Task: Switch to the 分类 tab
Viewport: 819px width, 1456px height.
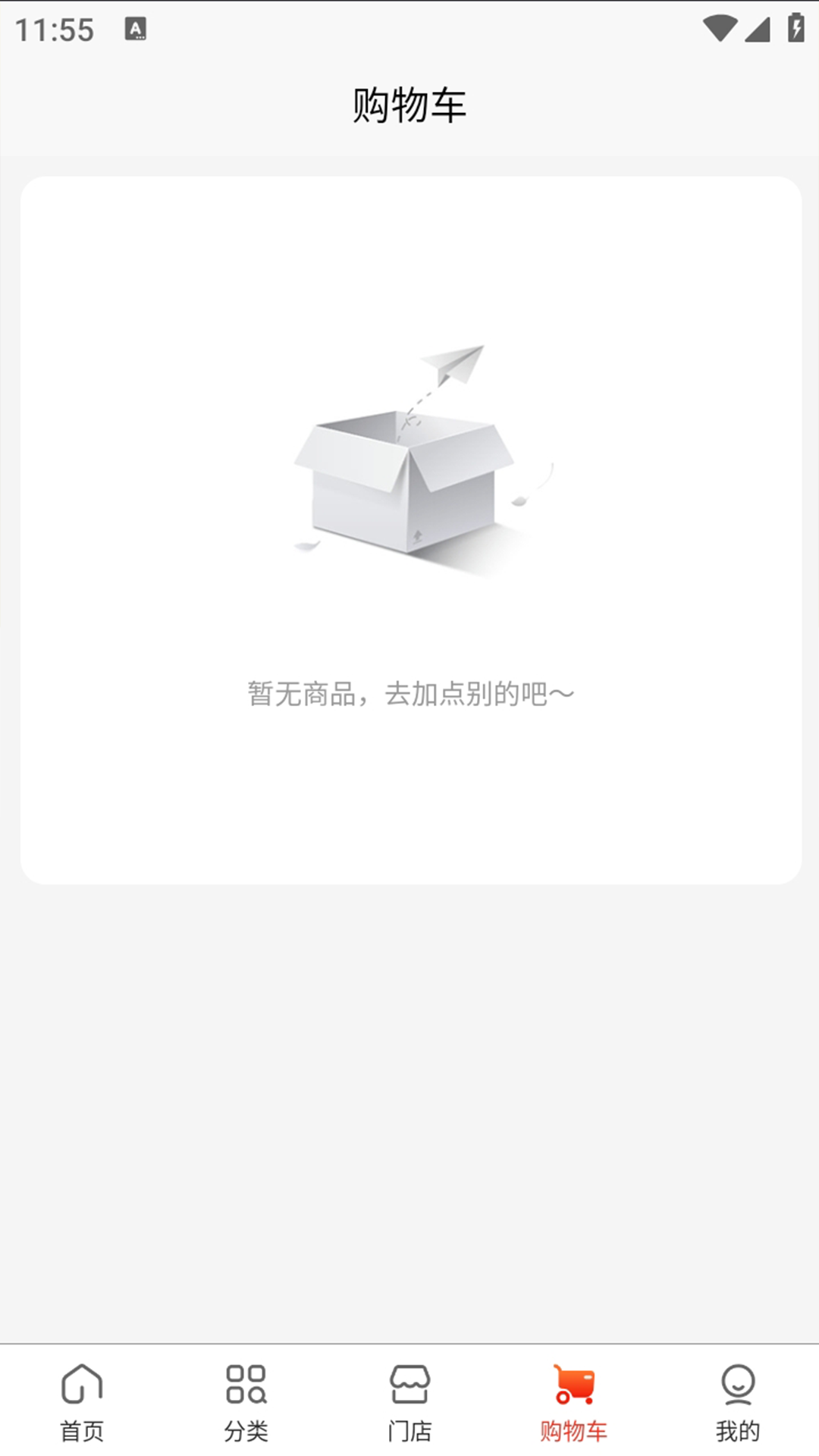Action: pos(246,1403)
